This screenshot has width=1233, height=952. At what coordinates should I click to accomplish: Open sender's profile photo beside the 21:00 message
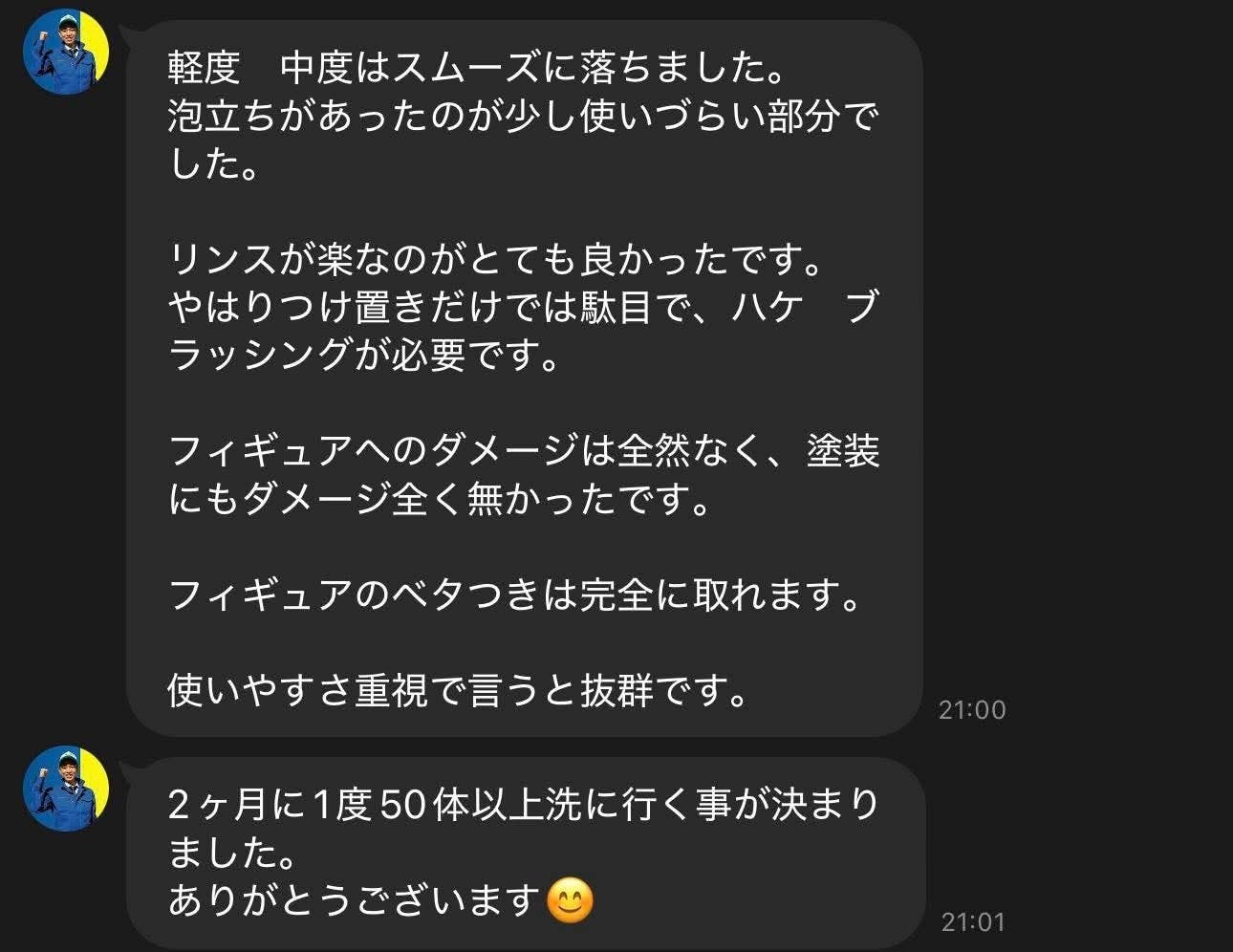point(66,52)
